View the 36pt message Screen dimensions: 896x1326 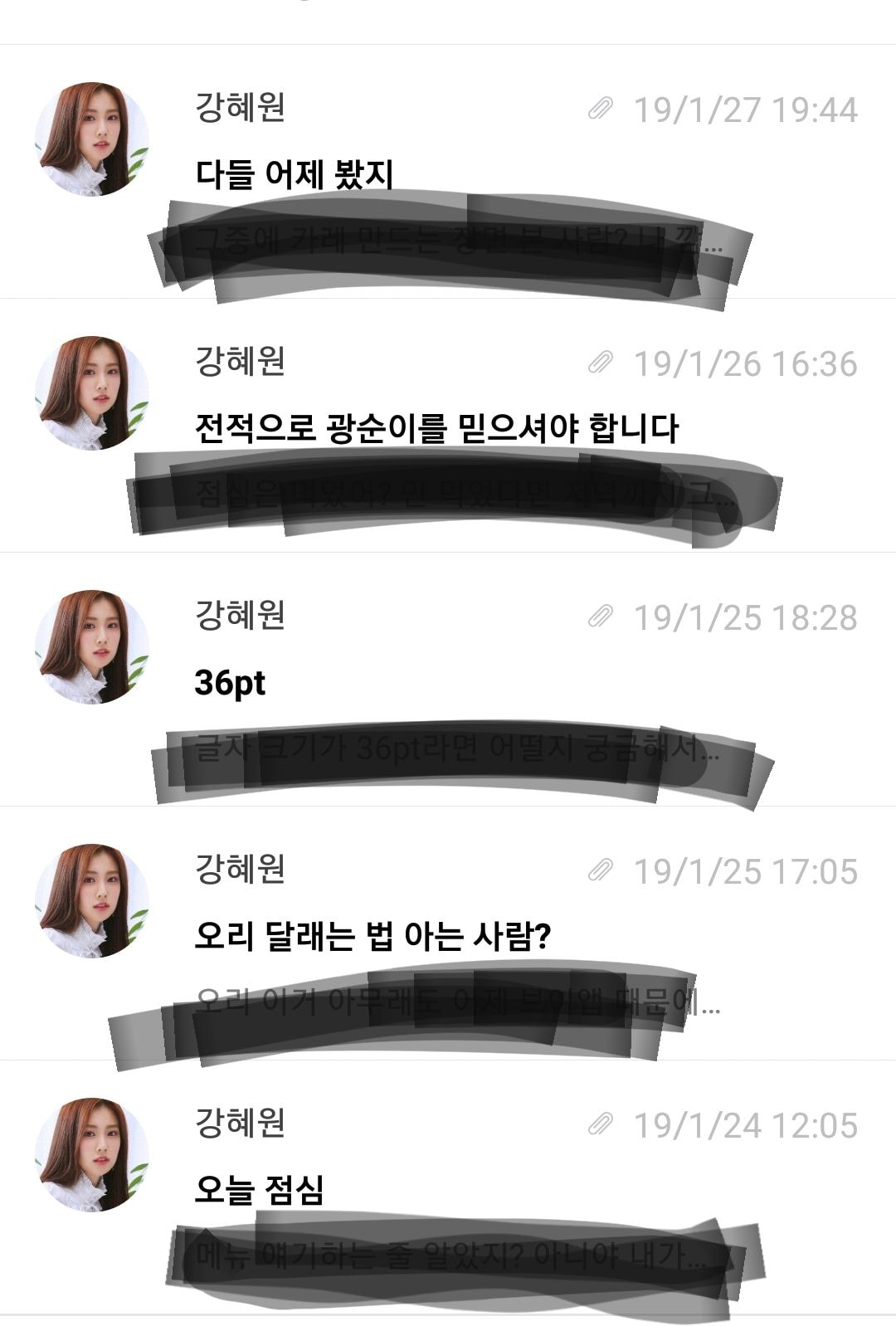230,682
